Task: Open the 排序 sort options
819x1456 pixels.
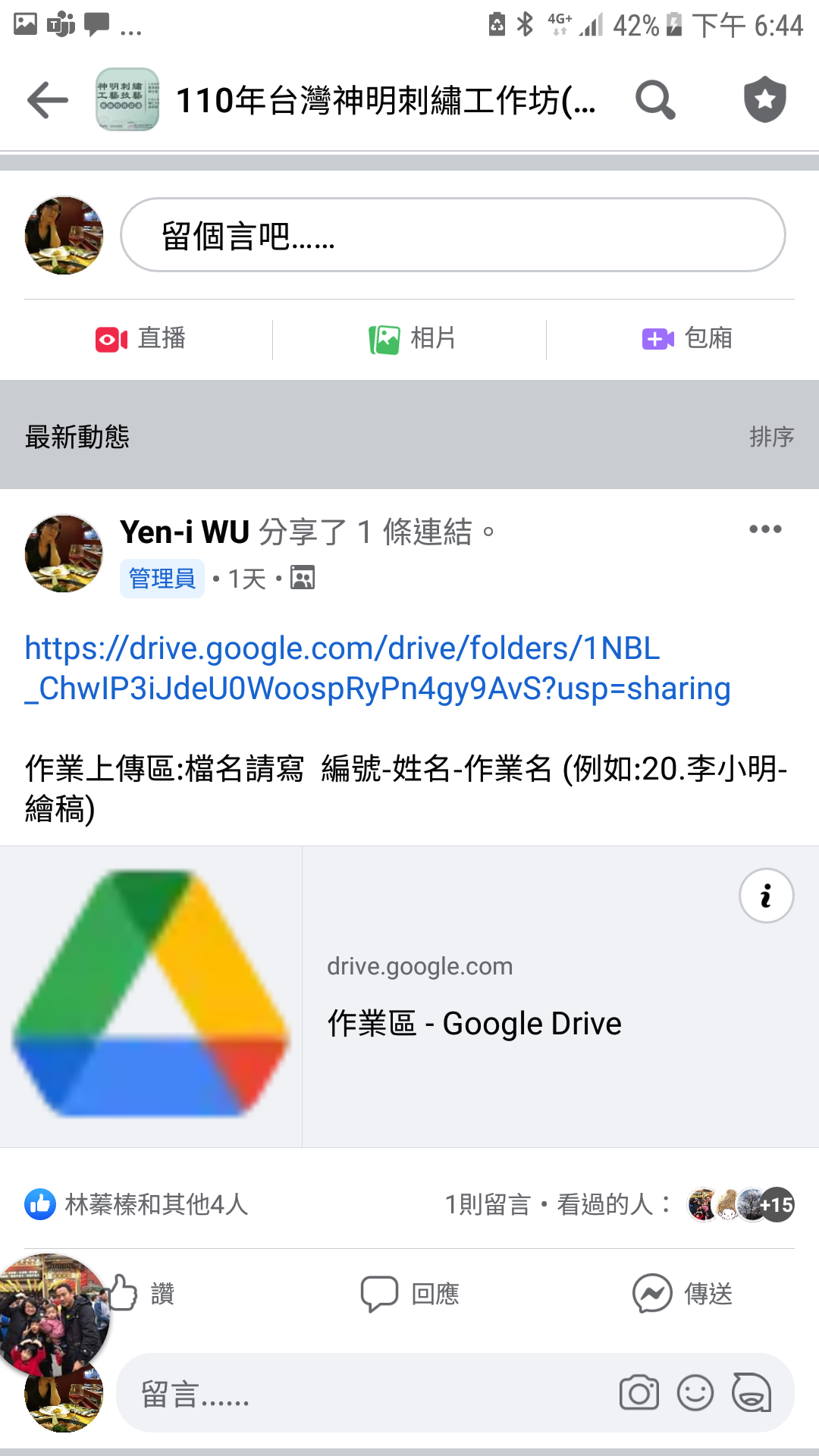Action: coord(771,437)
